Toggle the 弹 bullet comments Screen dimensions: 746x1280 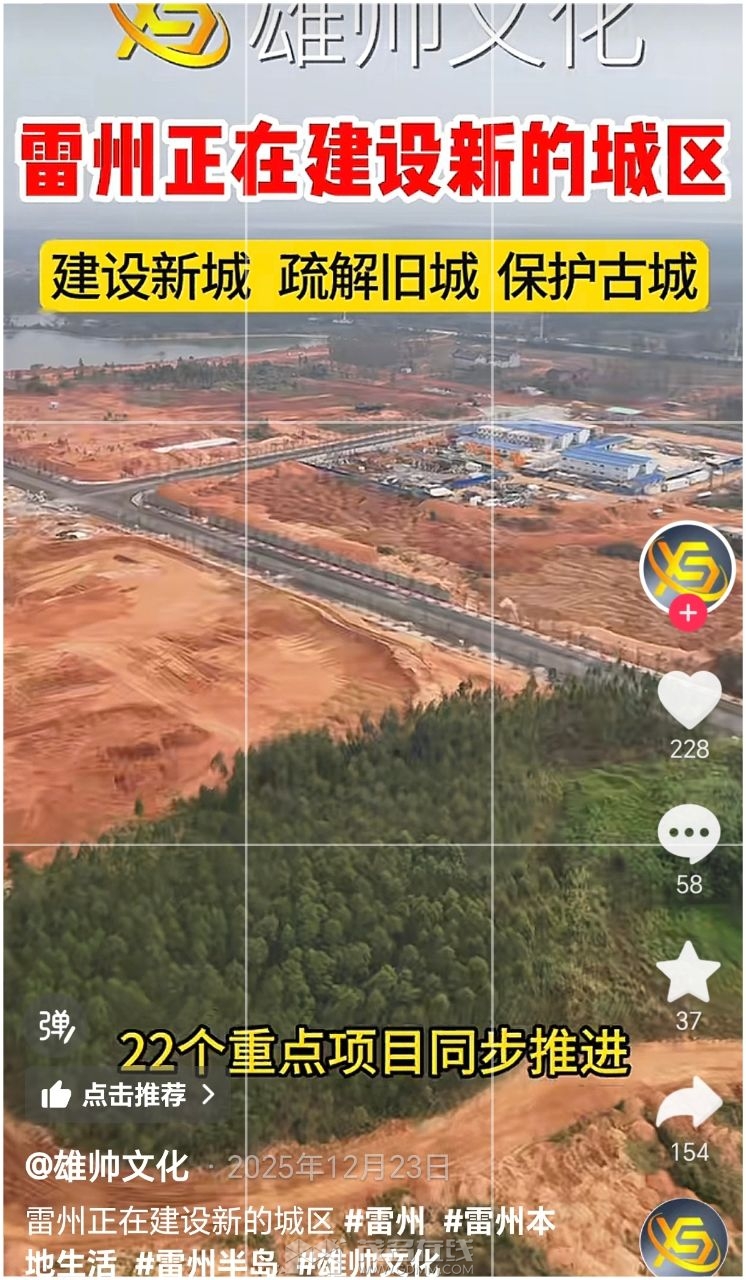56,1025
